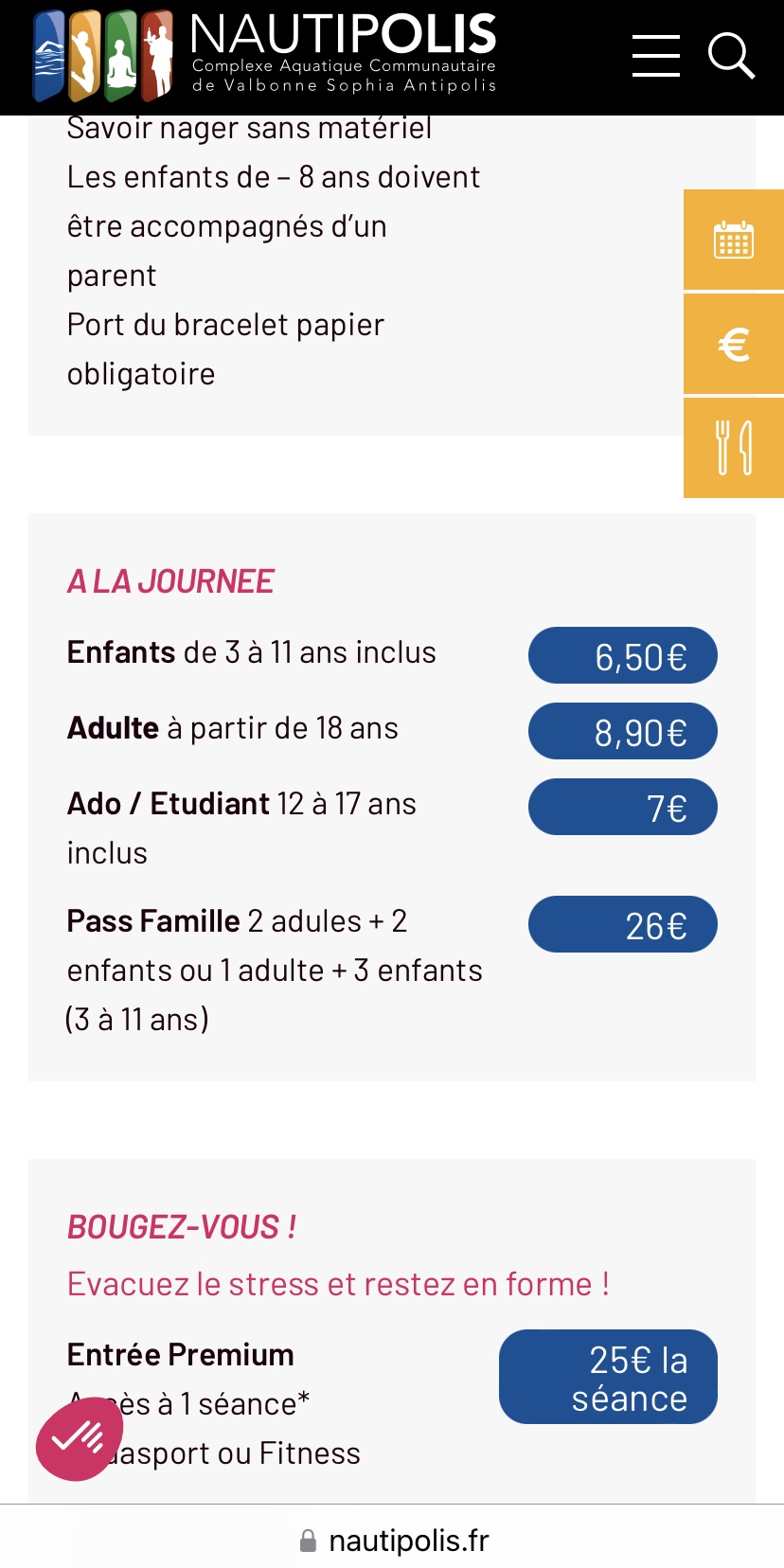The width and height of the screenshot is (784, 1568).
Task: Open the site search
Action: click(x=731, y=56)
